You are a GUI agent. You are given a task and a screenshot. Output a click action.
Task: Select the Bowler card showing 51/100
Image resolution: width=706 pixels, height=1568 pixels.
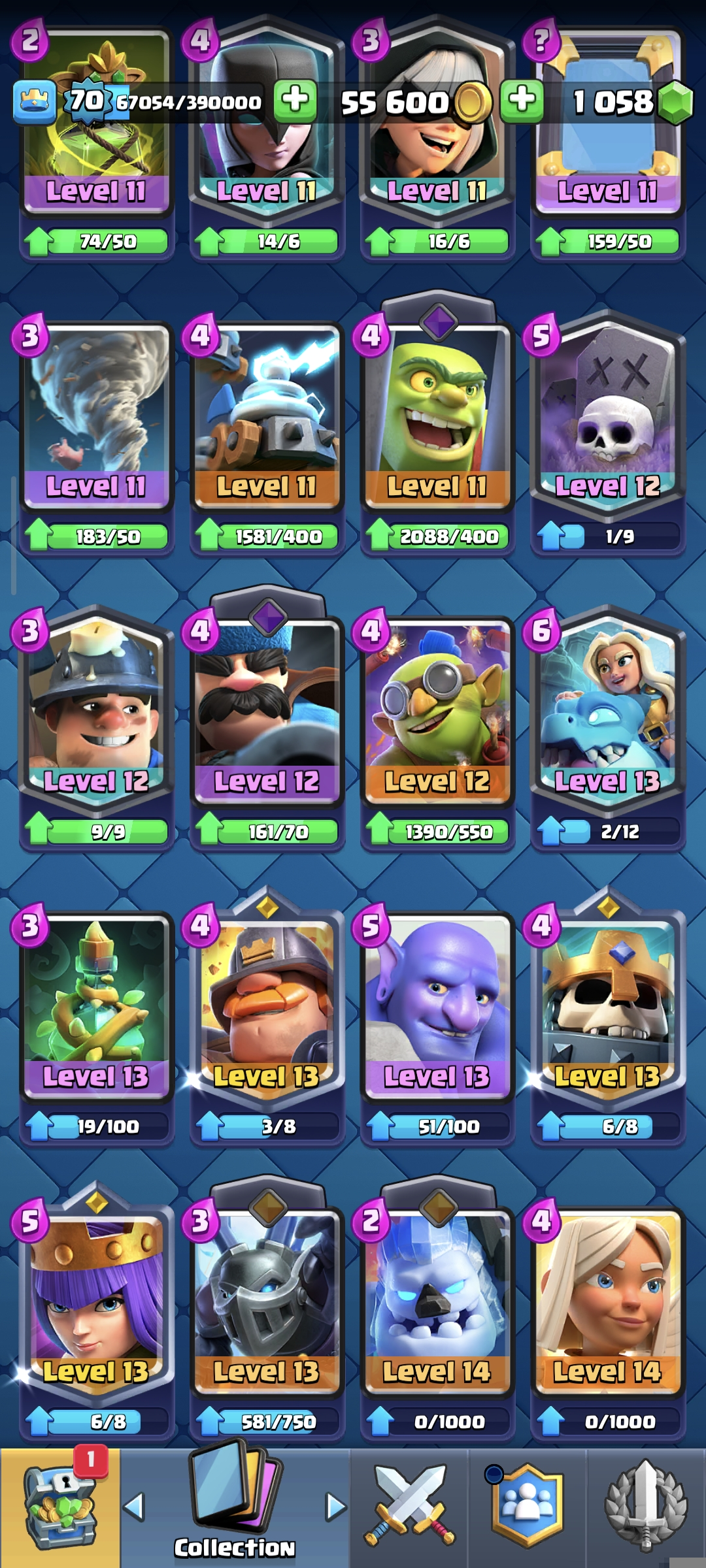tap(437, 1006)
